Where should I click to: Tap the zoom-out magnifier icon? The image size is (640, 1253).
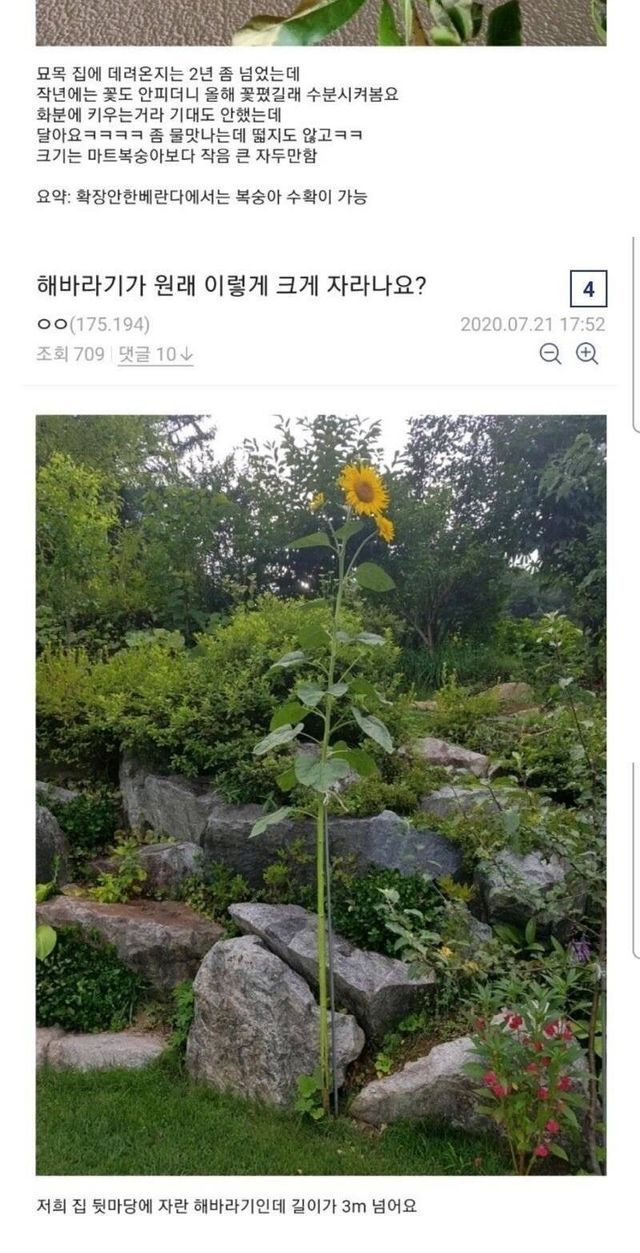point(550,354)
